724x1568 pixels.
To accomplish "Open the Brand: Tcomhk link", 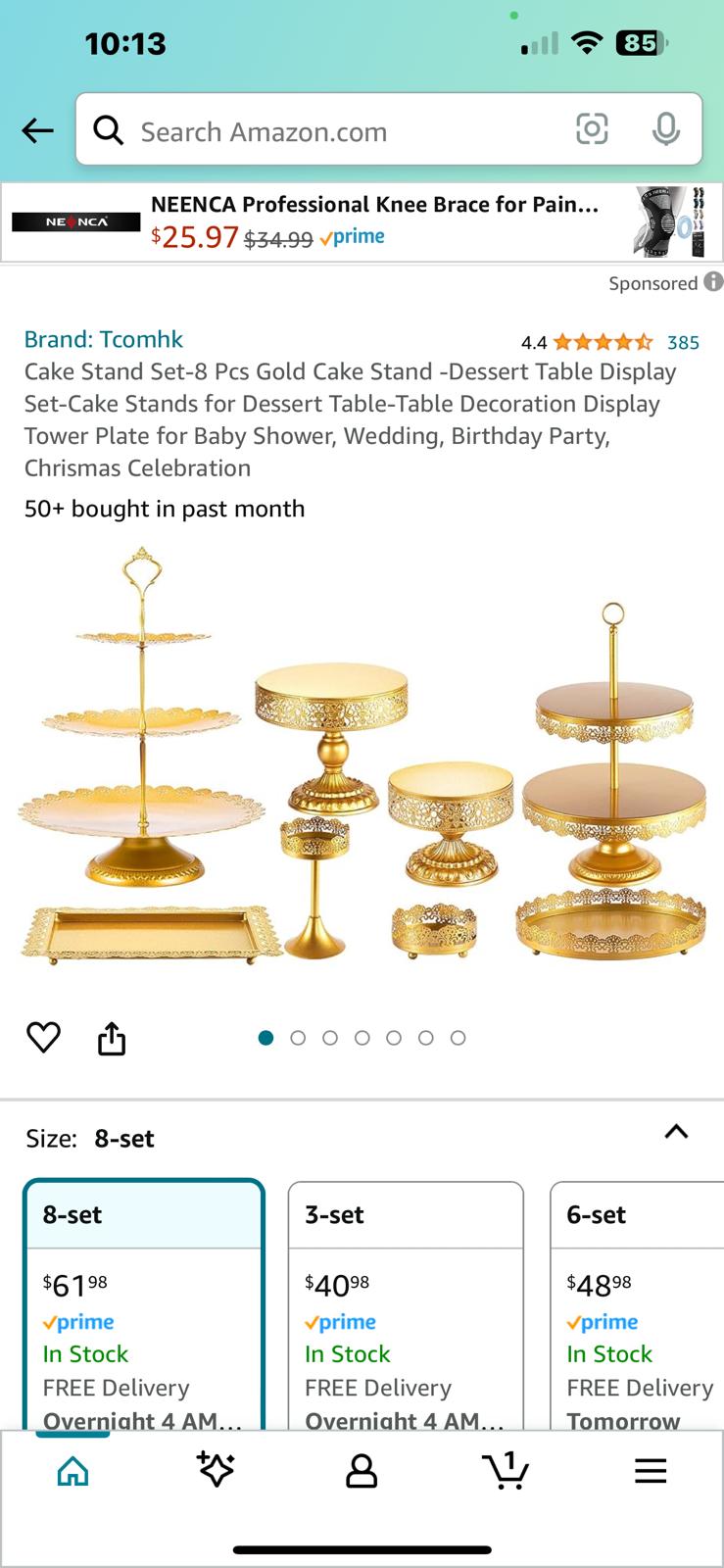I will (x=104, y=339).
